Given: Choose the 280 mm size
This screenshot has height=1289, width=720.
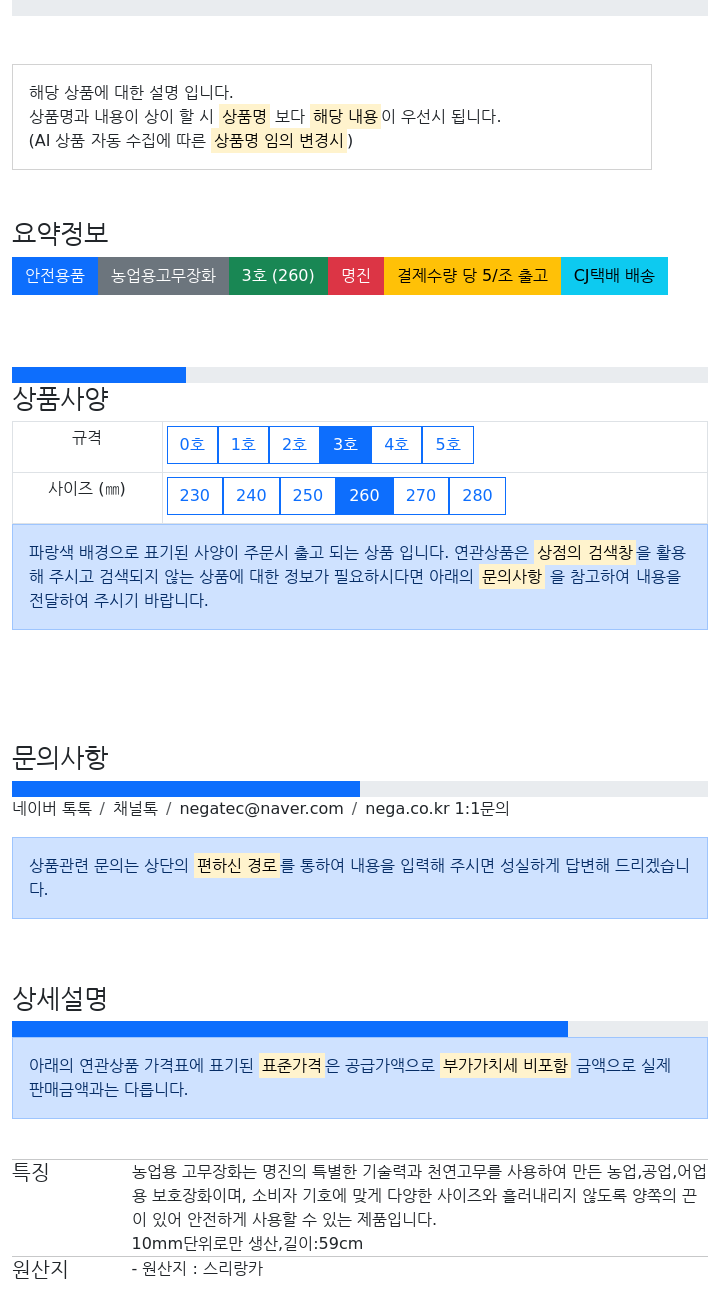Looking at the screenshot, I should point(477,496).
